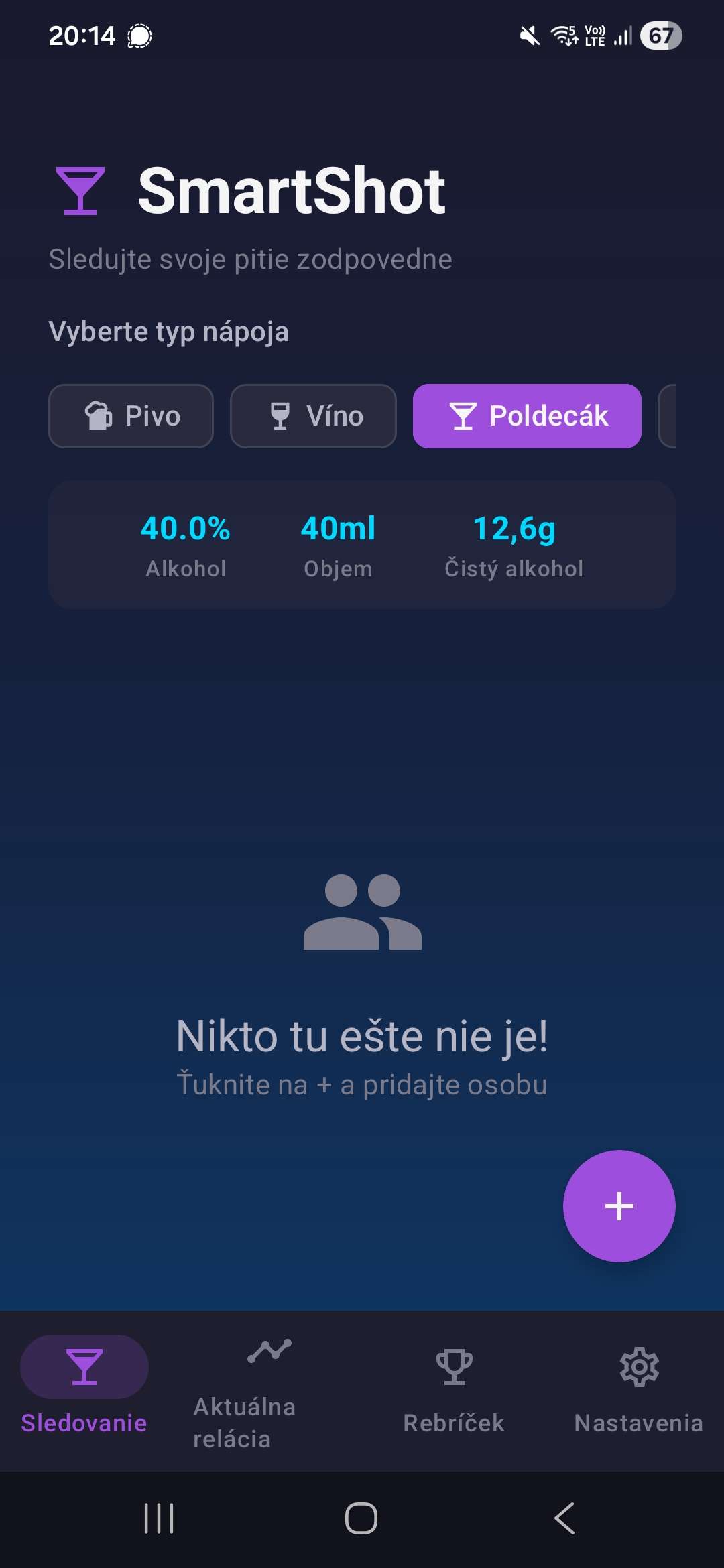Choose the Víno drink type
Image resolution: width=724 pixels, height=1568 pixels.
point(313,416)
